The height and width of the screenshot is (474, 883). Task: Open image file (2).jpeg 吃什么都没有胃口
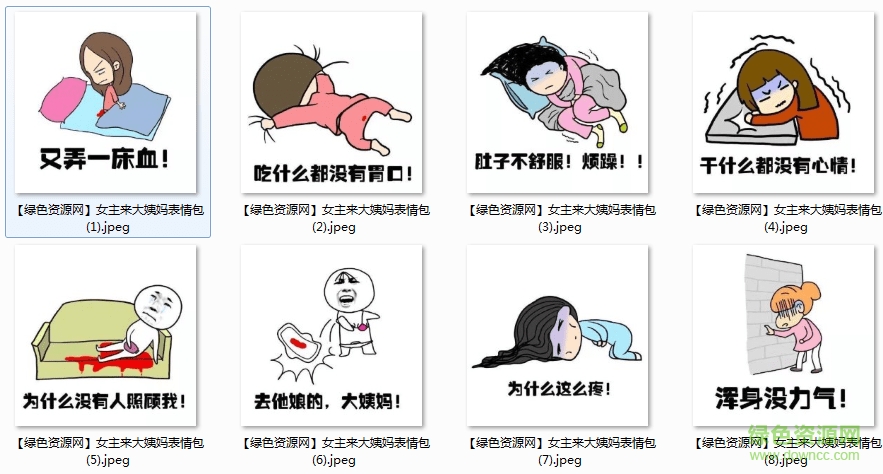tap(333, 103)
